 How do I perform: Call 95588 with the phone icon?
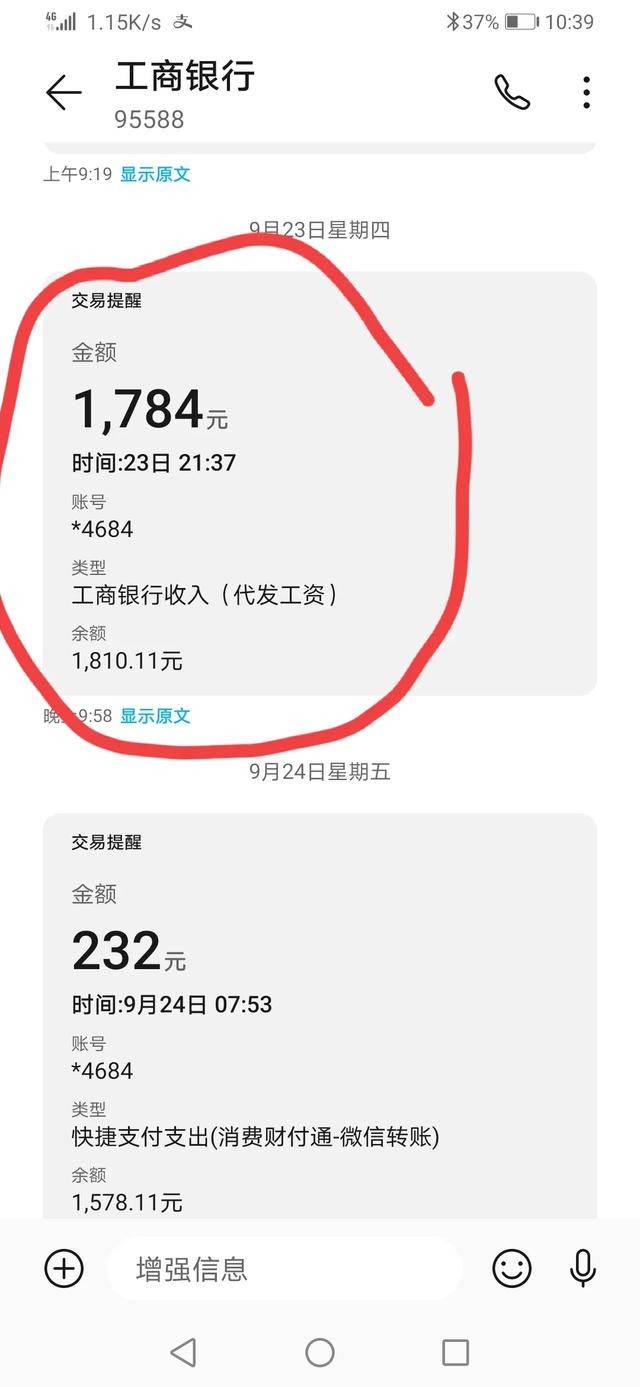[511, 93]
